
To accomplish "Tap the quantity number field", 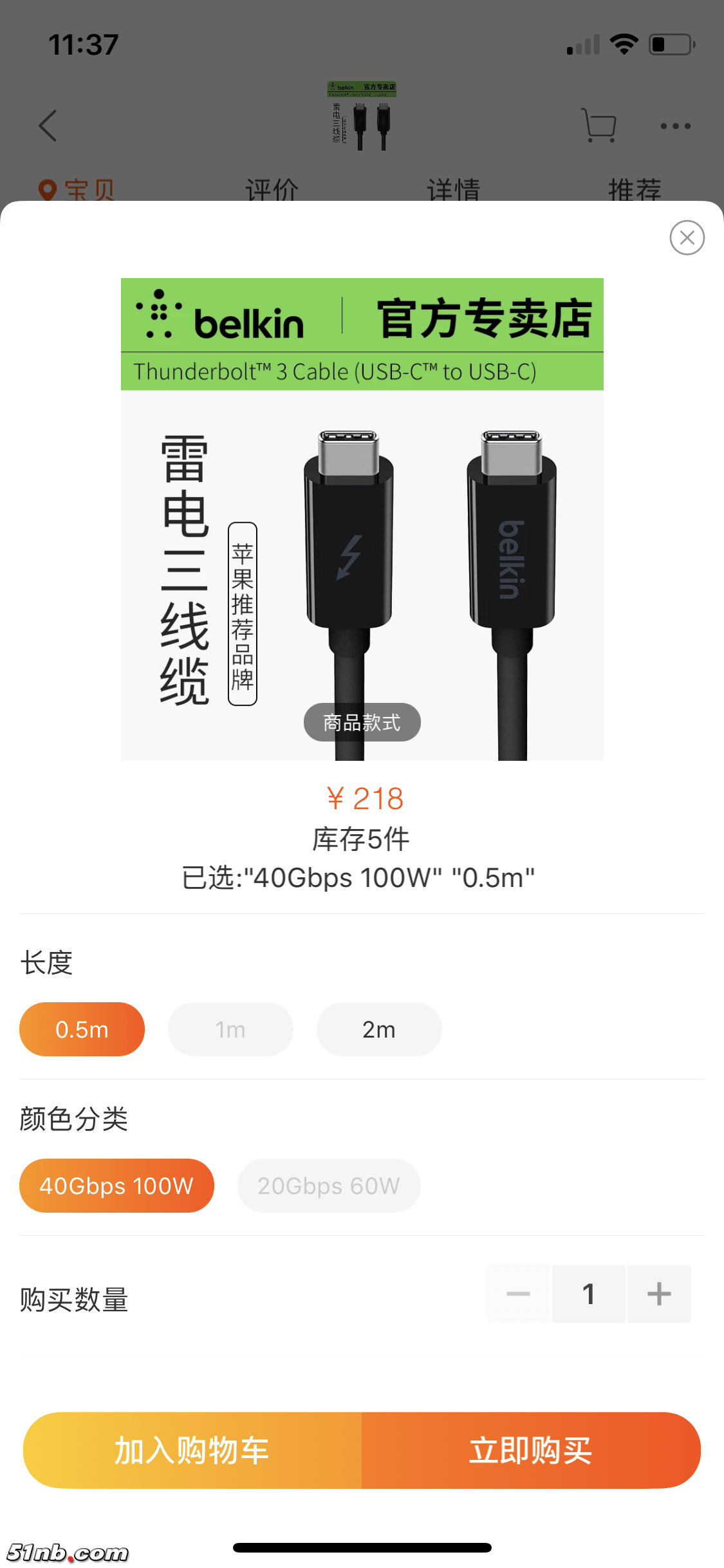I will click(x=588, y=1294).
